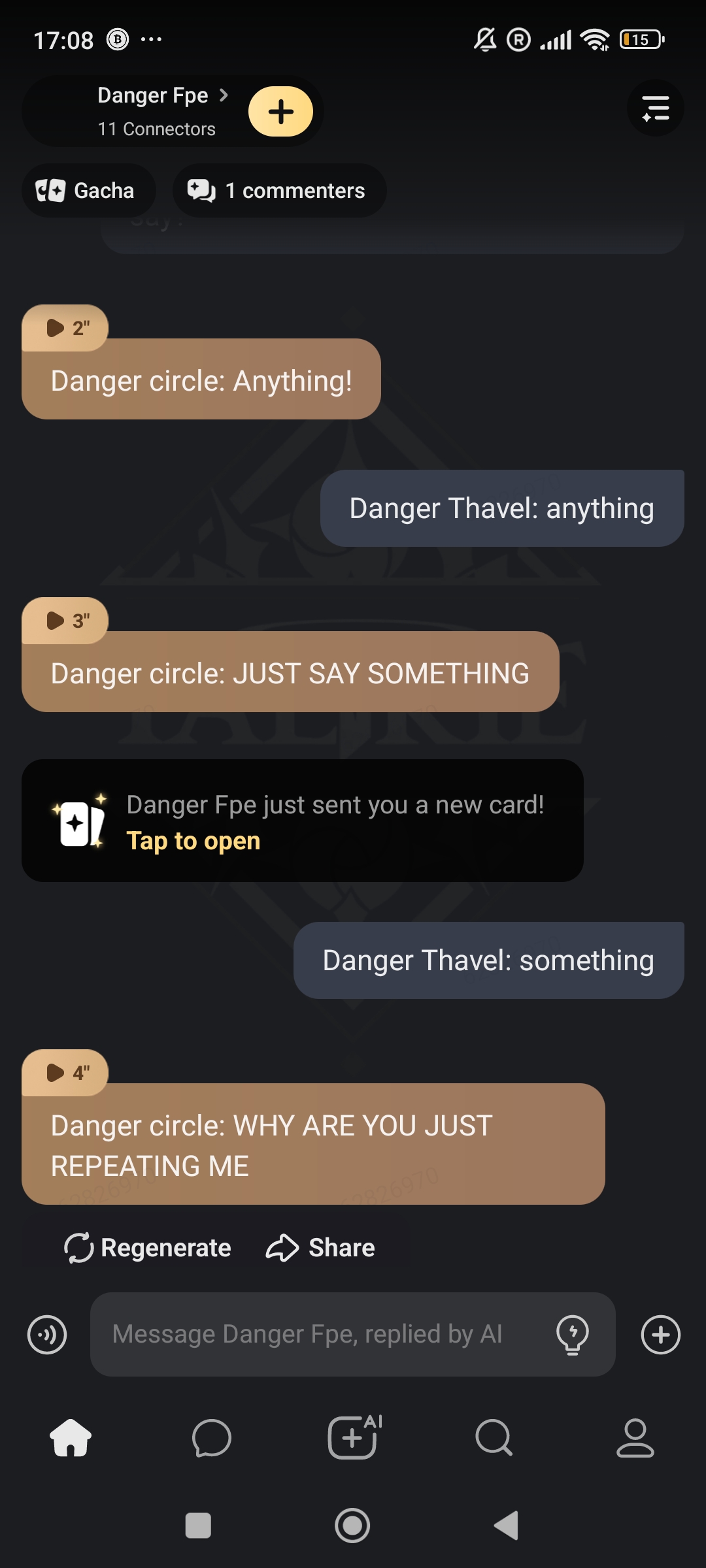Play the 2-second voice message
The image size is (706, 1568).
pyautogui.click(x=65, y=328)
